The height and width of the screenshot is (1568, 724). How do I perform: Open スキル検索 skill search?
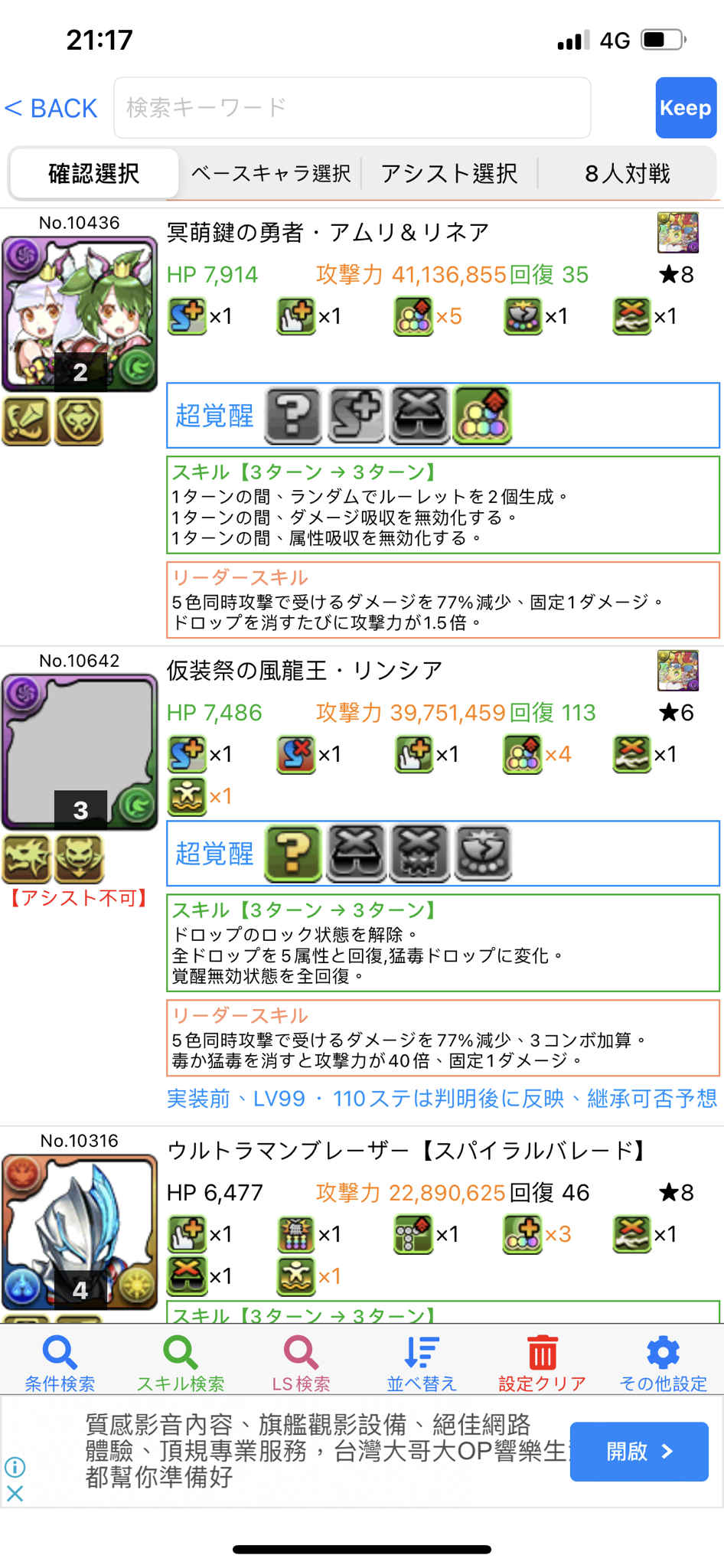pyautogui.click(x=181, y=1364)
